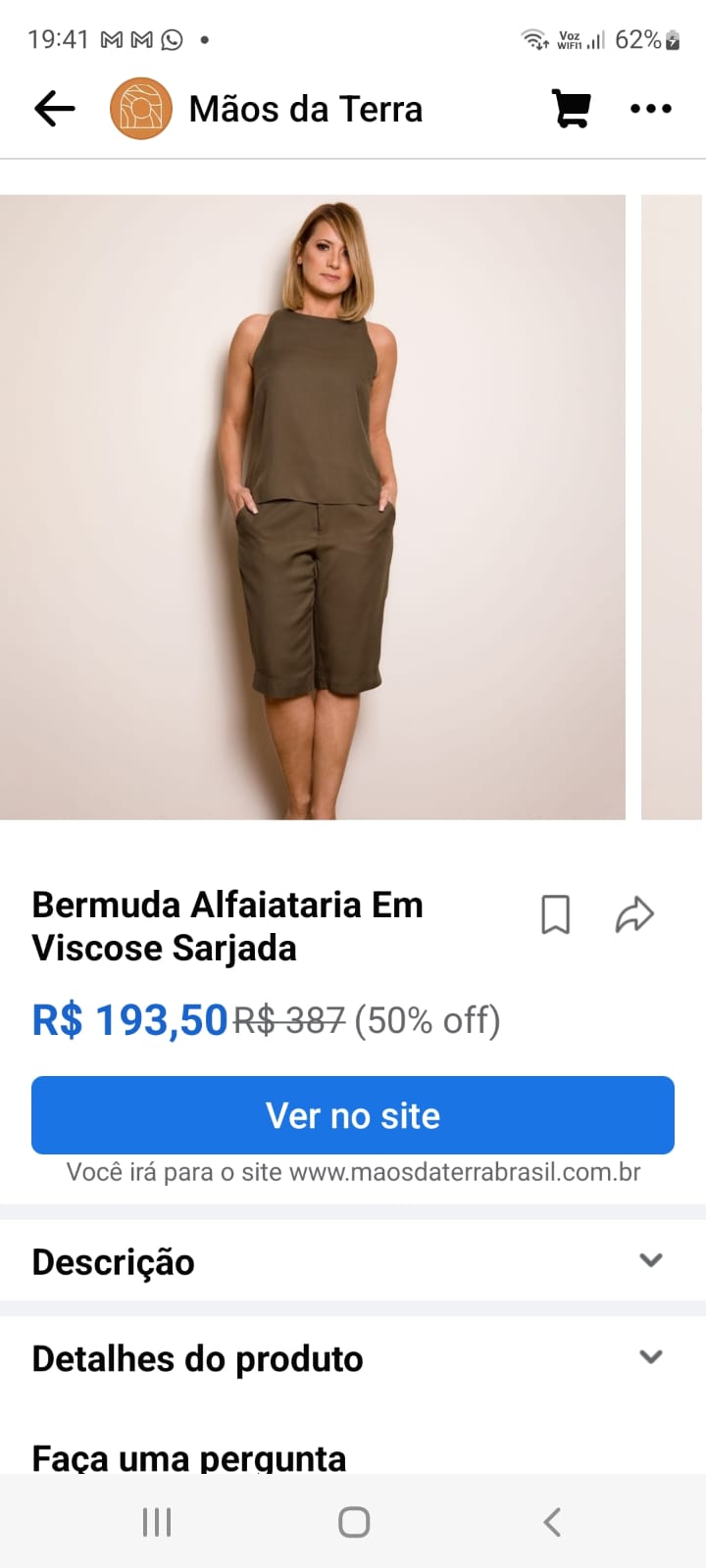Save this product with the bookmark icon
This screenshot has width=706, height=1568.
click(x=556, y=914)
